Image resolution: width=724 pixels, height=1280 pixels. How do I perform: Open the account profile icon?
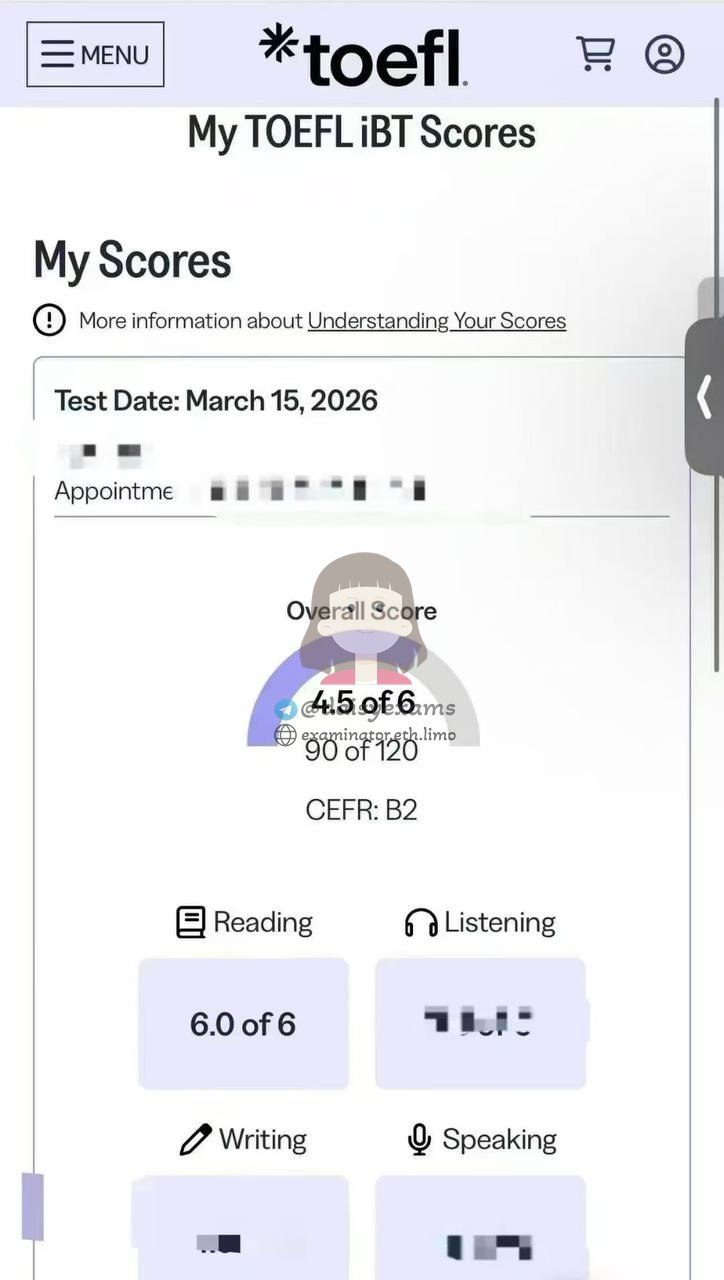tap(664, 54)
